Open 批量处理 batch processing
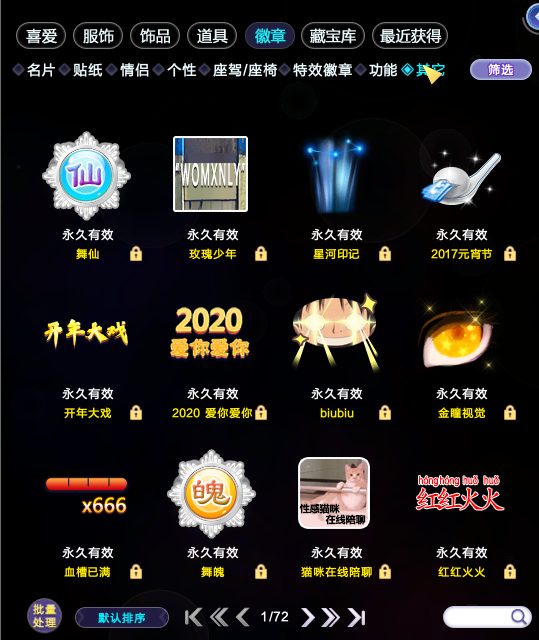 (x=44, y=616)
